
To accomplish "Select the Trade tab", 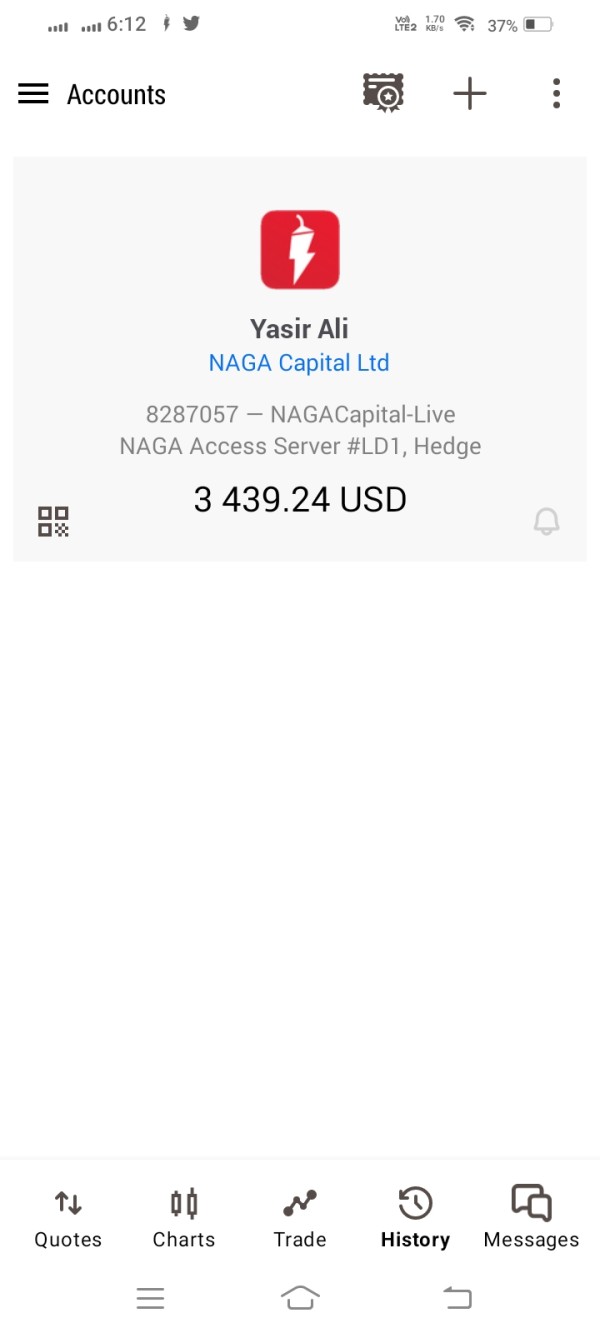I will click(x=300, y=1219).
